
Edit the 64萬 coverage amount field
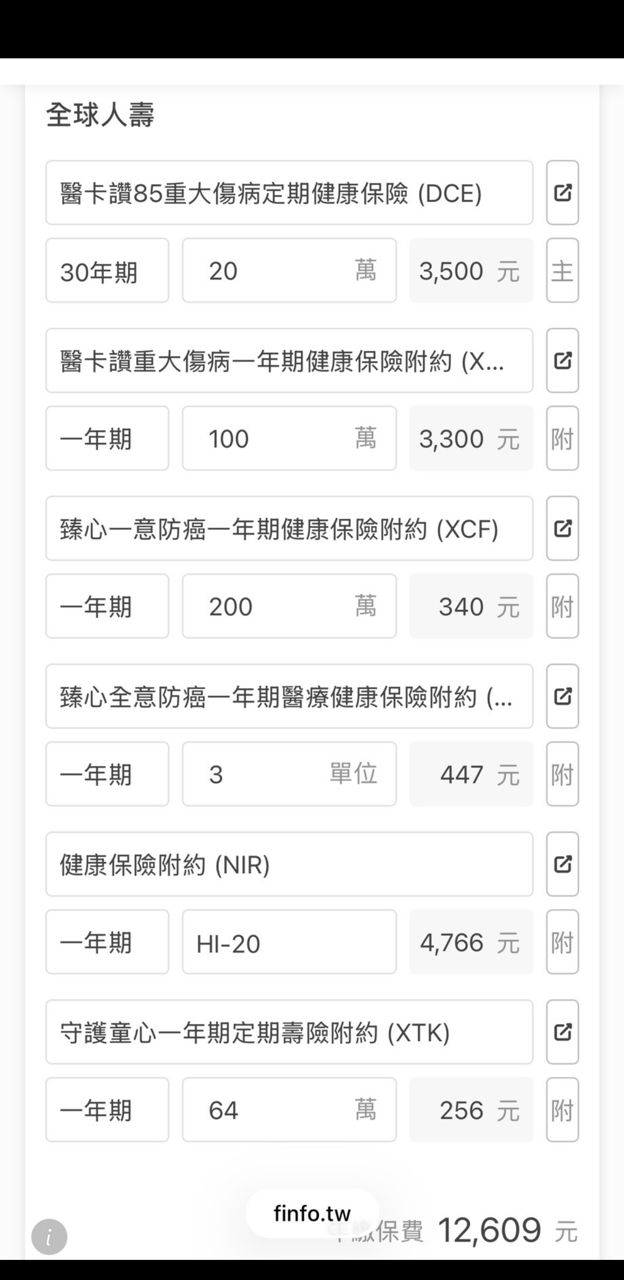pyautogui.click(x=289, y=1110)
